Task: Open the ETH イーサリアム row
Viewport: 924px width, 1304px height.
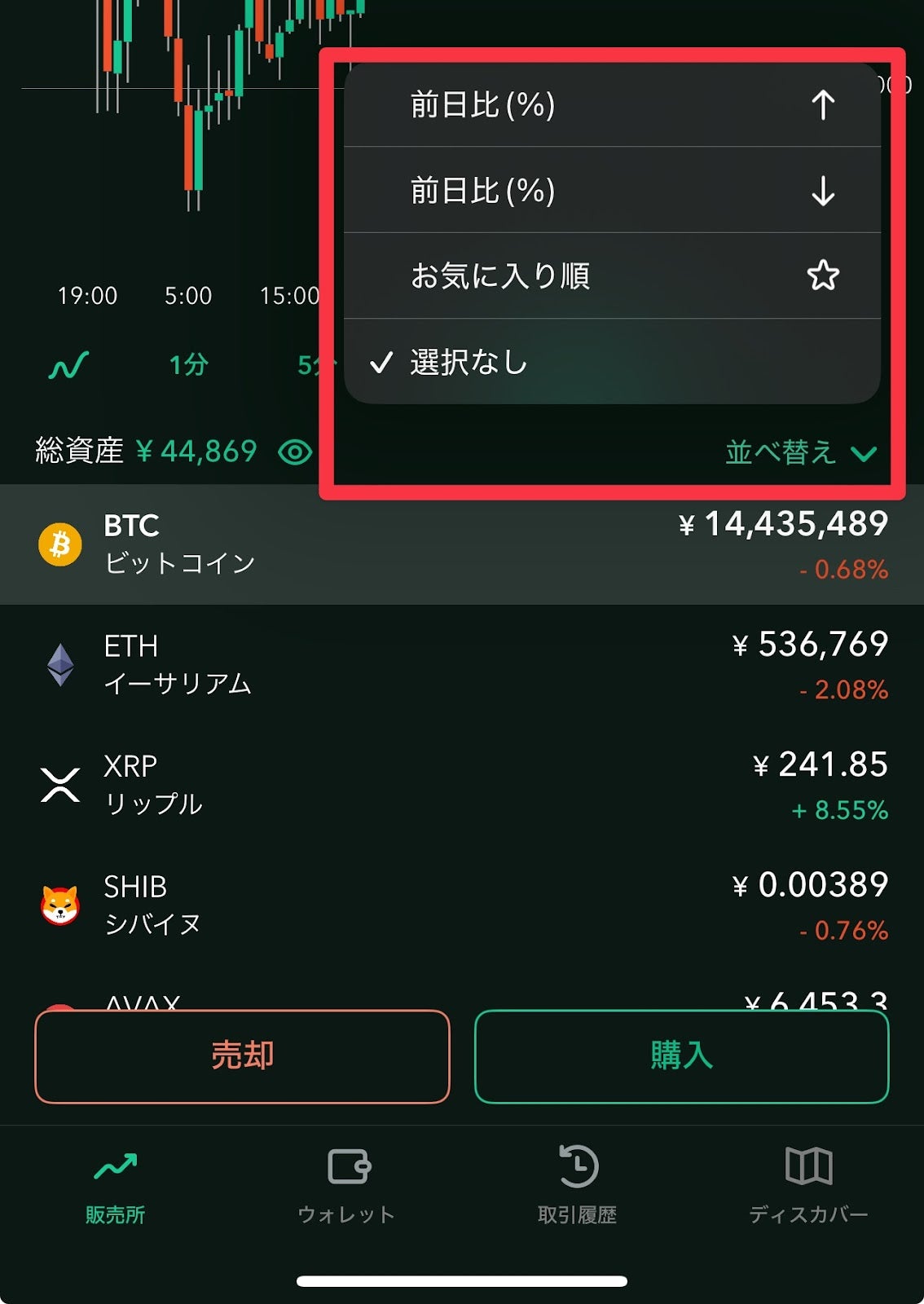Action: (461, 665)
